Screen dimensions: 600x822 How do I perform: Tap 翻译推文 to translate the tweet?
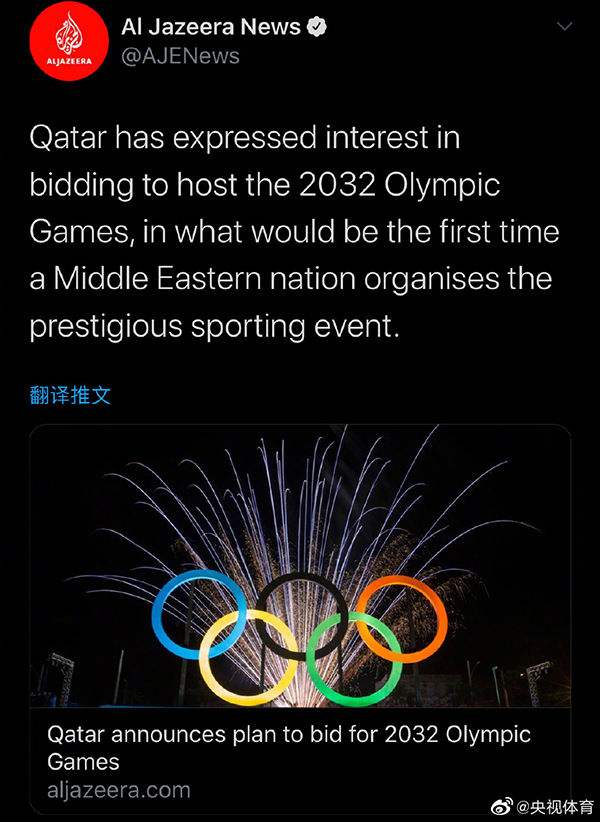click(70, 394)
